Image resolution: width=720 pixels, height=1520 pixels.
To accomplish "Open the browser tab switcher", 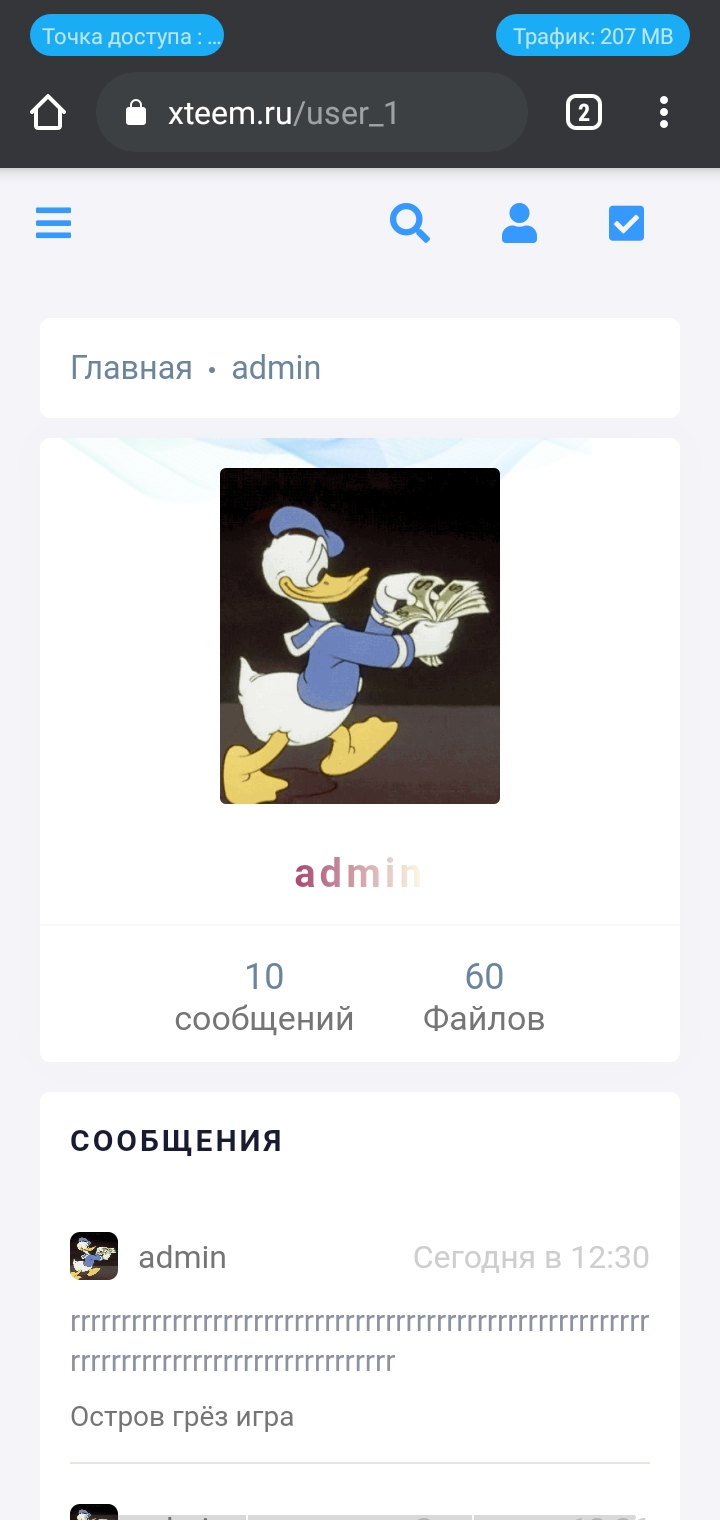I will pyautogui.click(x=584, y=113).
